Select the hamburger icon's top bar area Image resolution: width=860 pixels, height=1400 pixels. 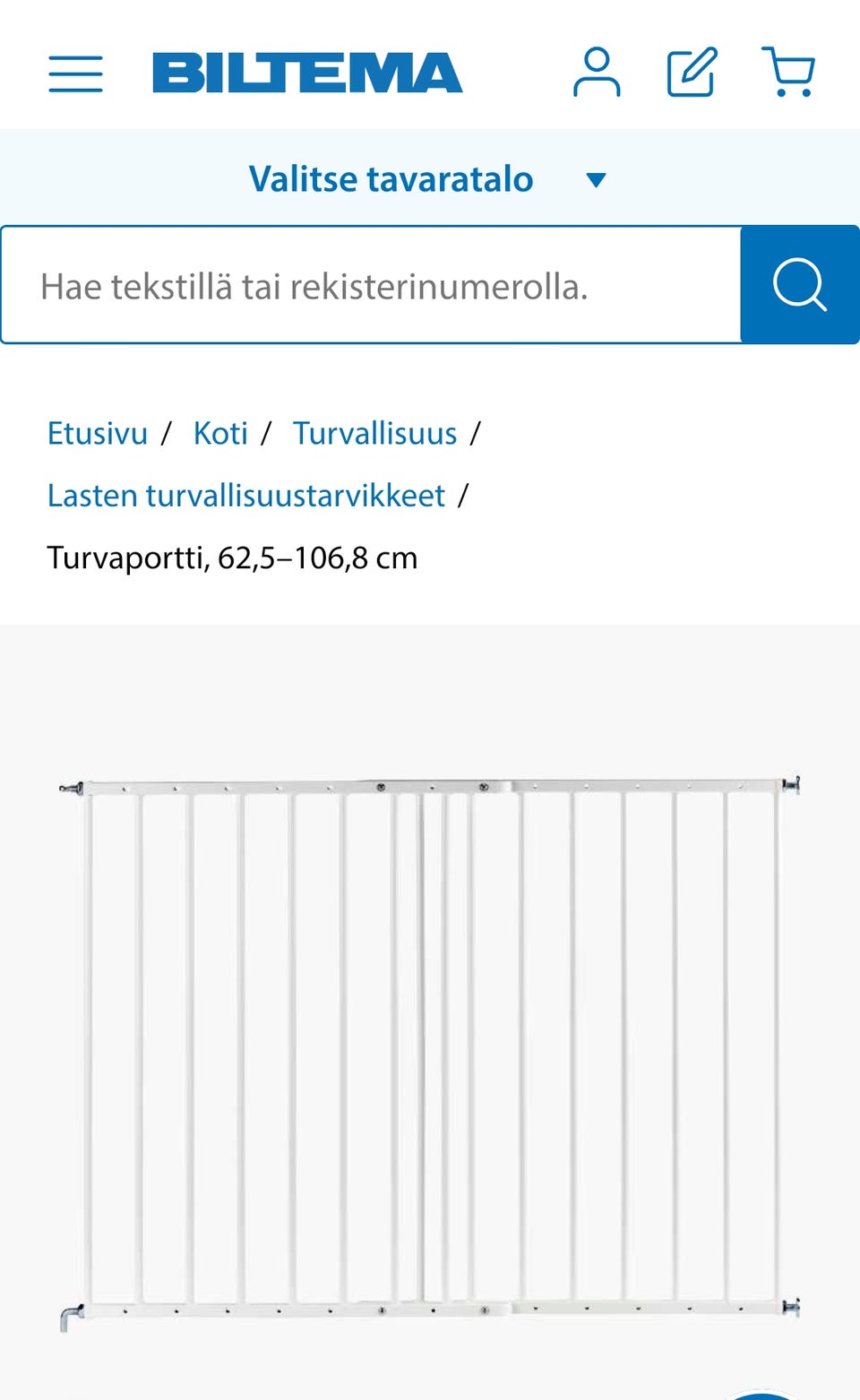pos(76,57)
